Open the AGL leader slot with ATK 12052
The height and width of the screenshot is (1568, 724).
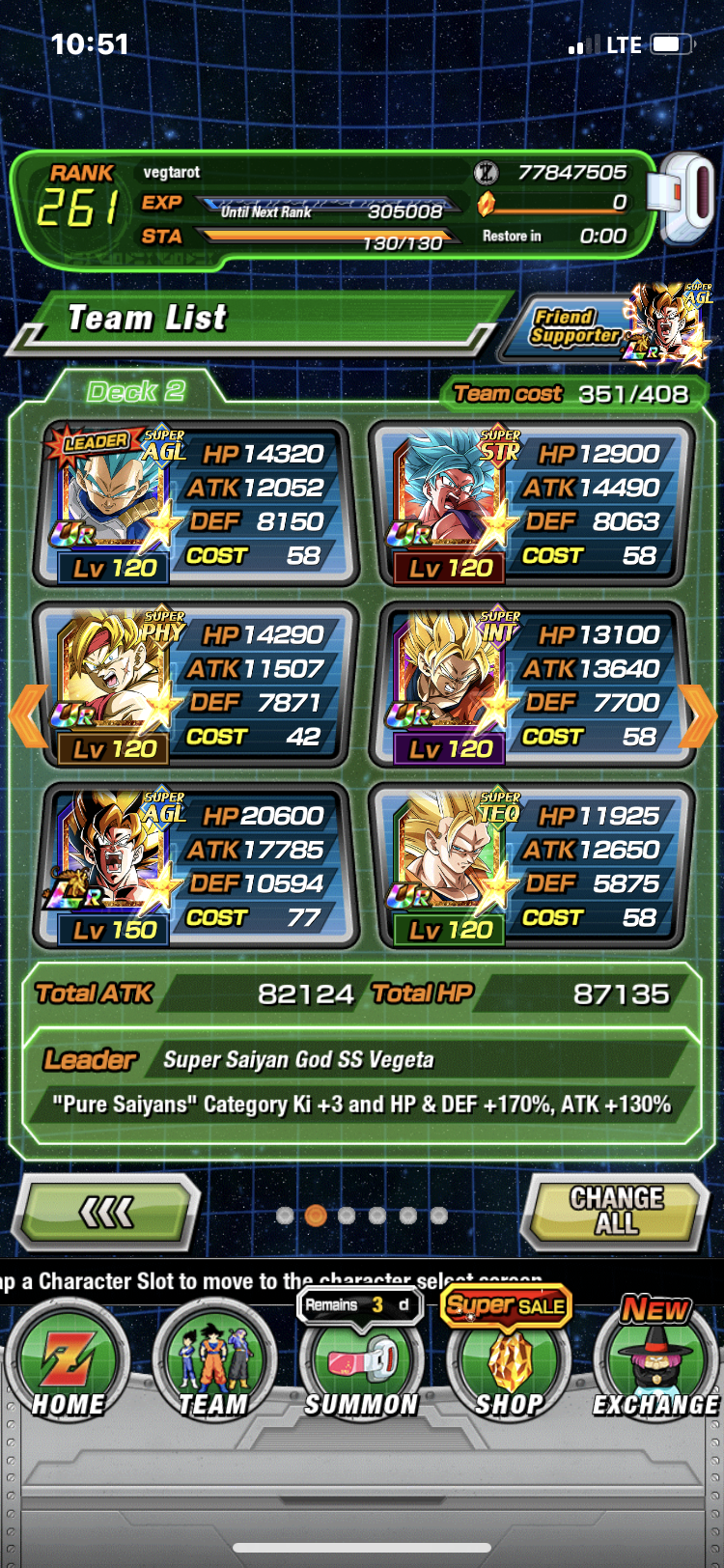[195, 504]
